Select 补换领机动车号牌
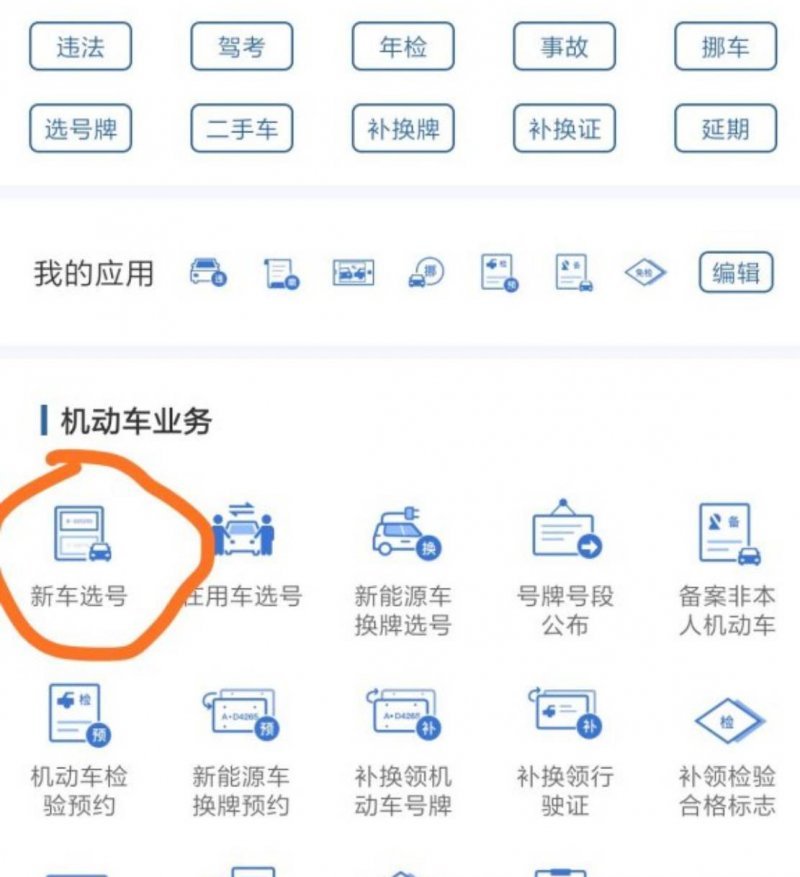800x877 pixels. pyautogui.click(x=403, y=748)
